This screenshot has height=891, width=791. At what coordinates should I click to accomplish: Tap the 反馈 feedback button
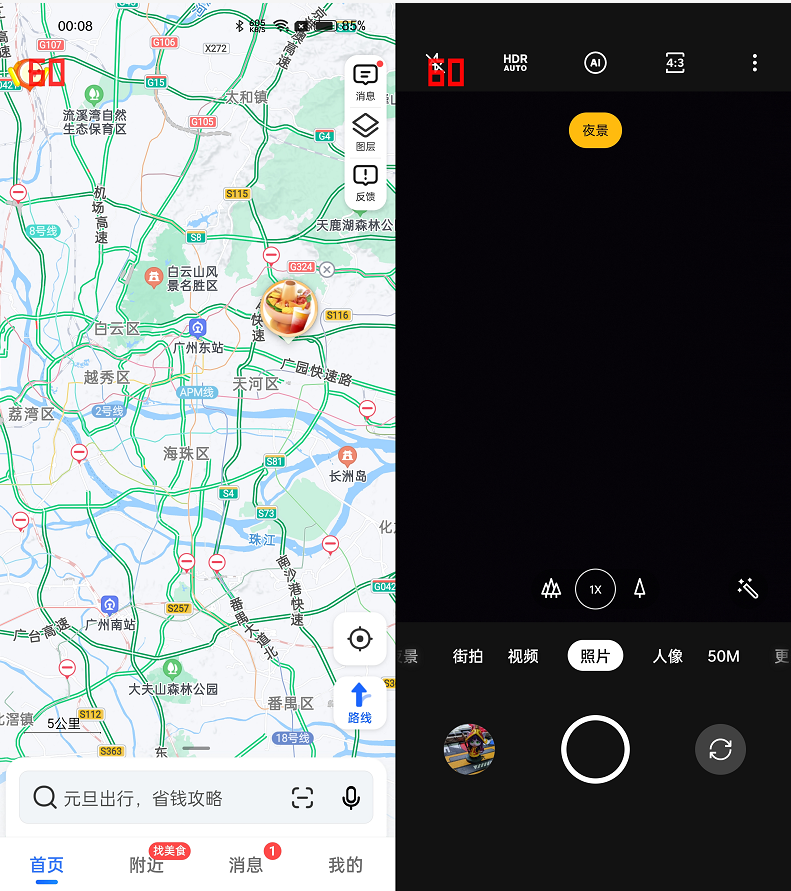point(365,182)
